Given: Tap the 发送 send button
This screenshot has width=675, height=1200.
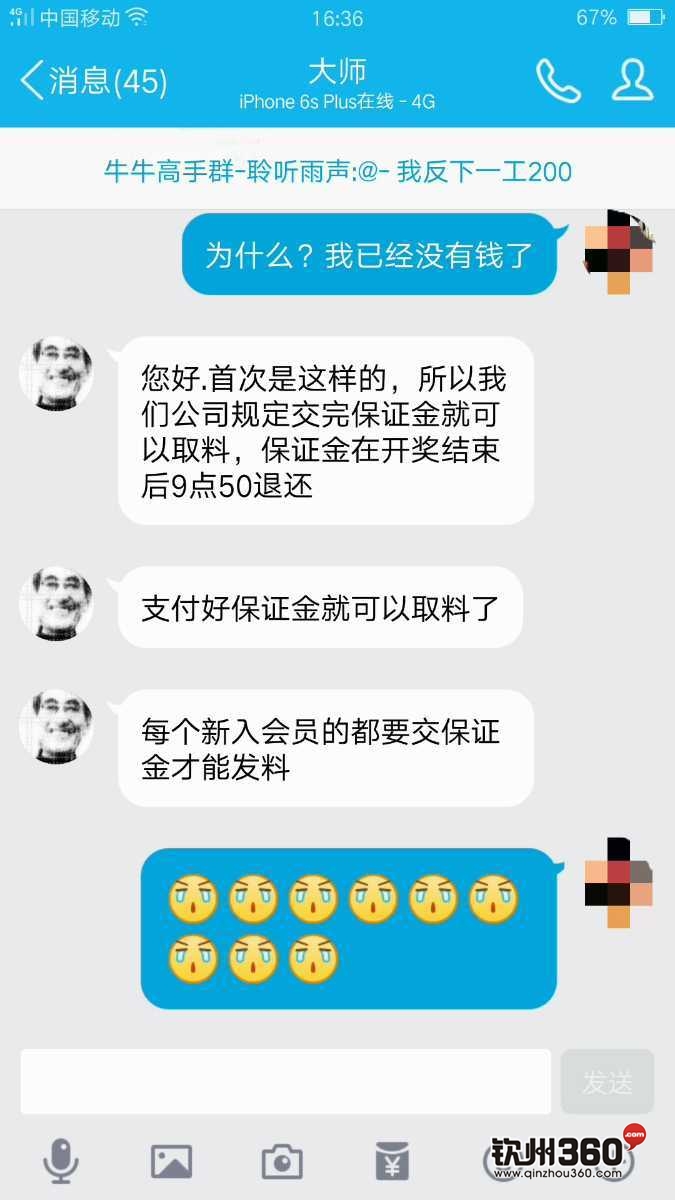Looking at the screenshot, I should click(x=607, y=1081).
